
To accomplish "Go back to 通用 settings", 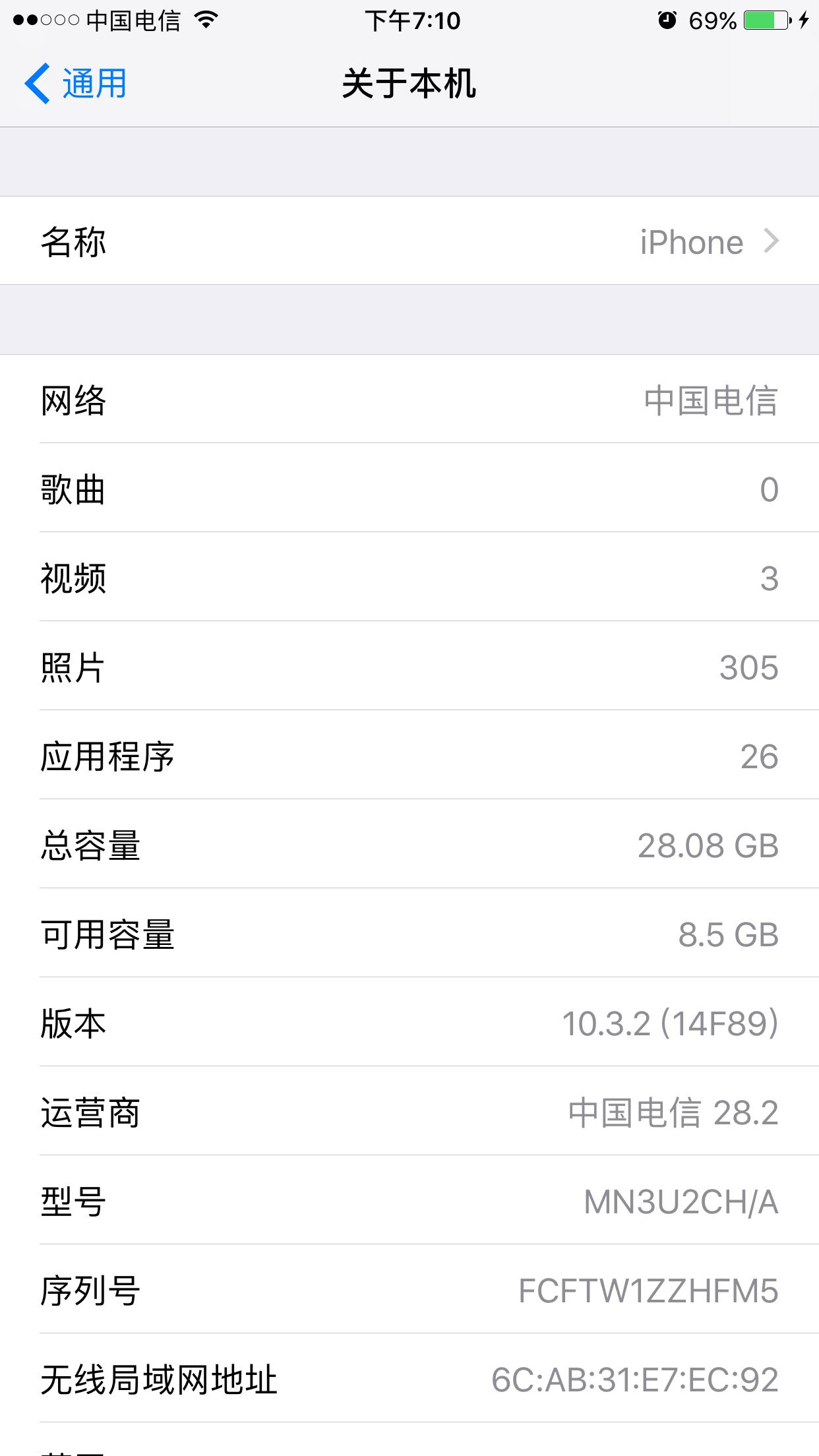I will (x=76, y=84).
